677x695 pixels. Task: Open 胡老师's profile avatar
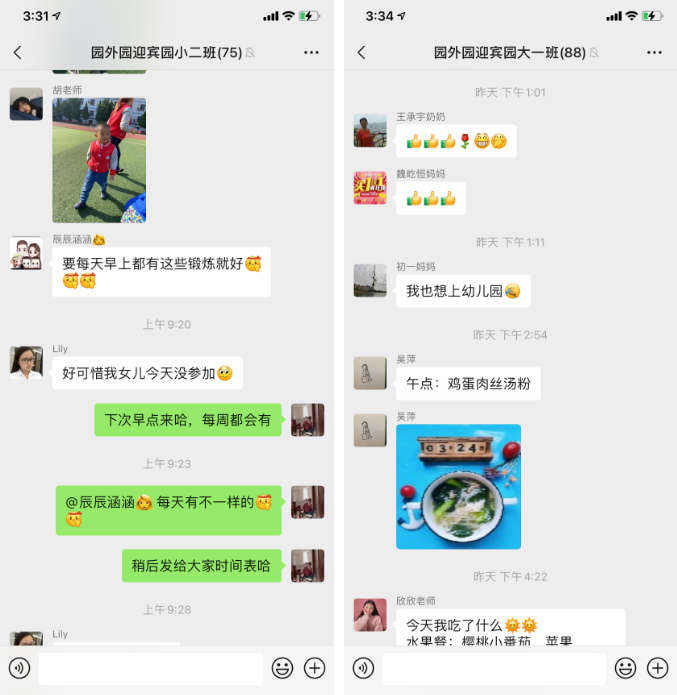coord(26,104)
